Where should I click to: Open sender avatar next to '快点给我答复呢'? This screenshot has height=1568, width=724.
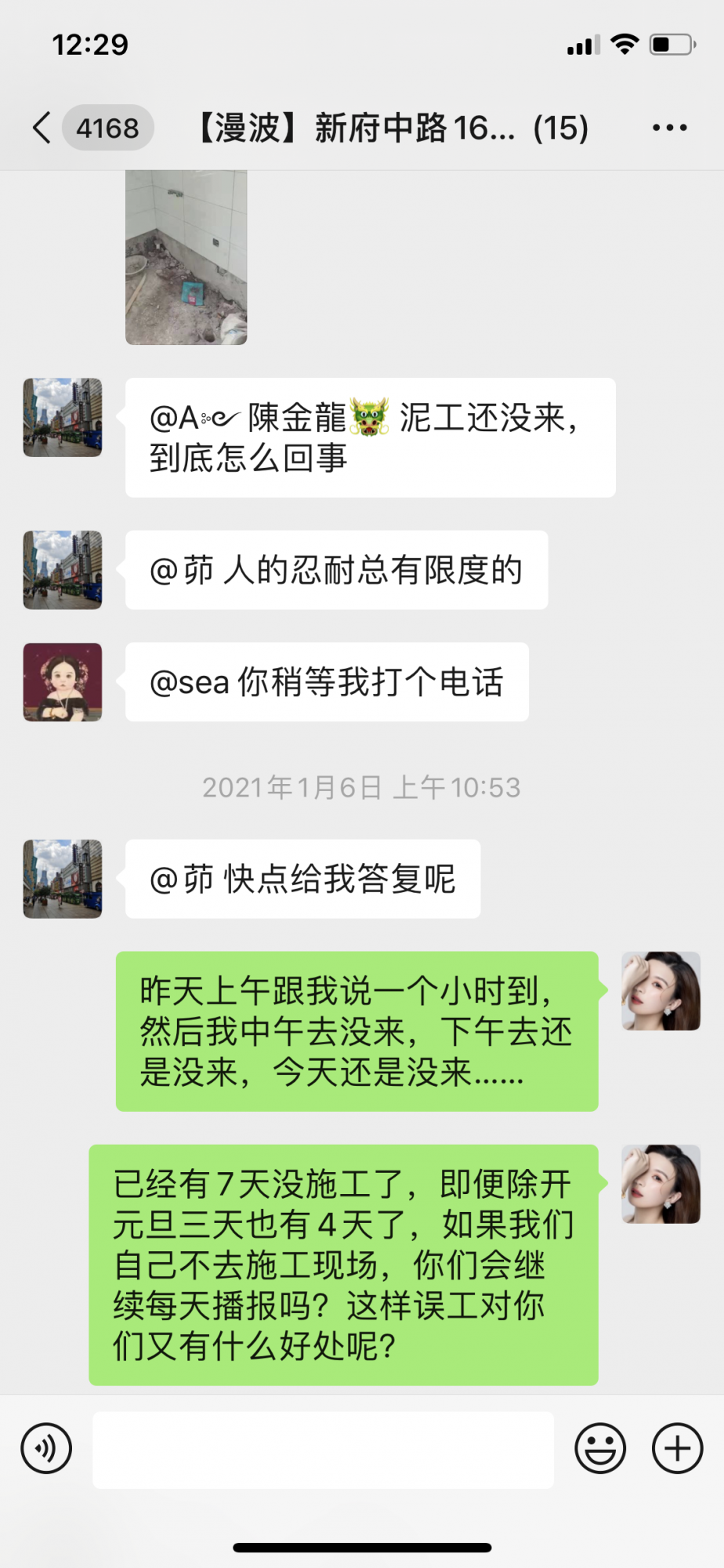click(x=63, y=879)
